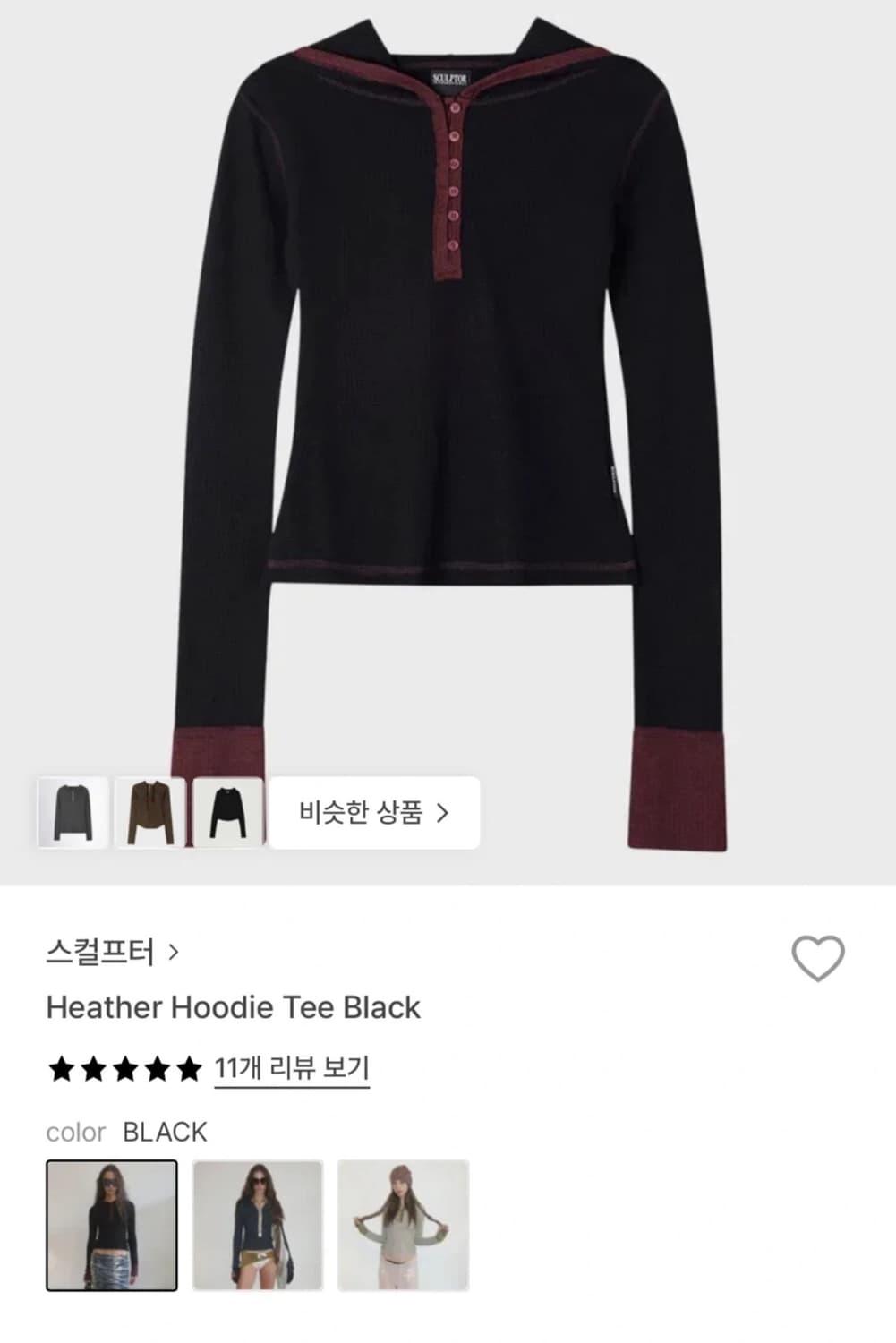Expand reviews from 11개 리뷰 보기
Screen dimensions: 896x1343
point(291,1065)
